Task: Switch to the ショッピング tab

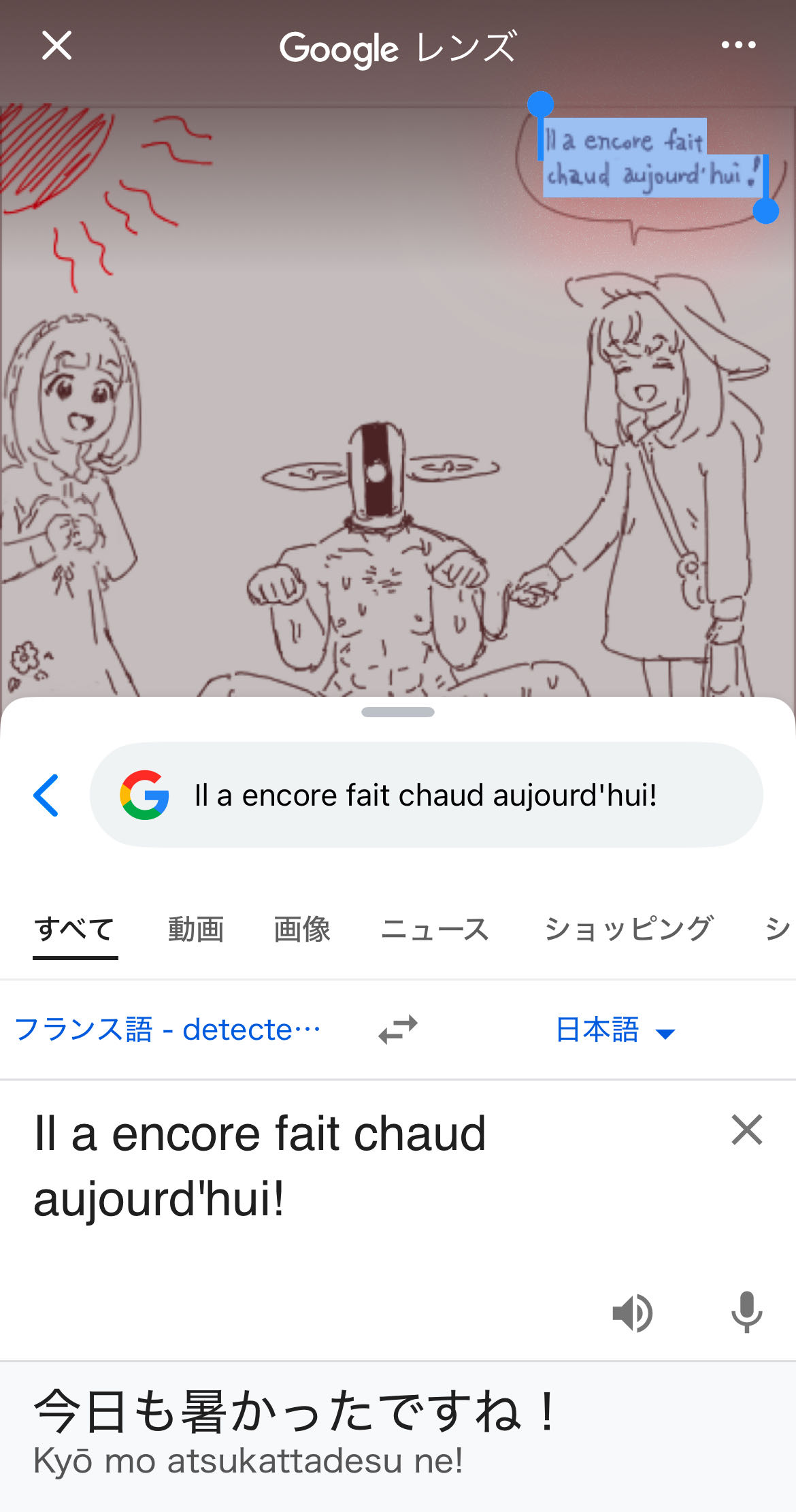Action: (629, 929)
